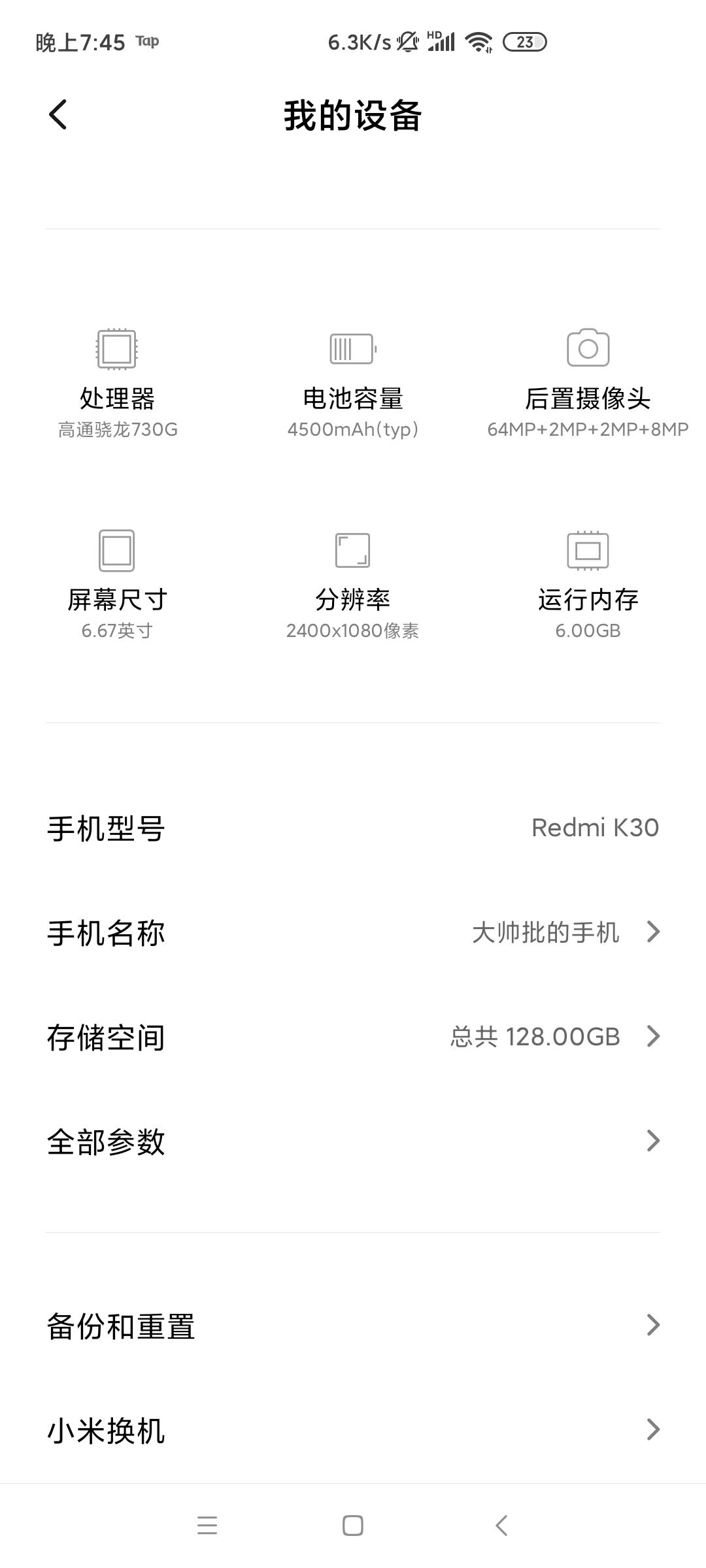Go back from 我的设备 page
Viewport: 706px width, 1568px height.
[58, 115]
